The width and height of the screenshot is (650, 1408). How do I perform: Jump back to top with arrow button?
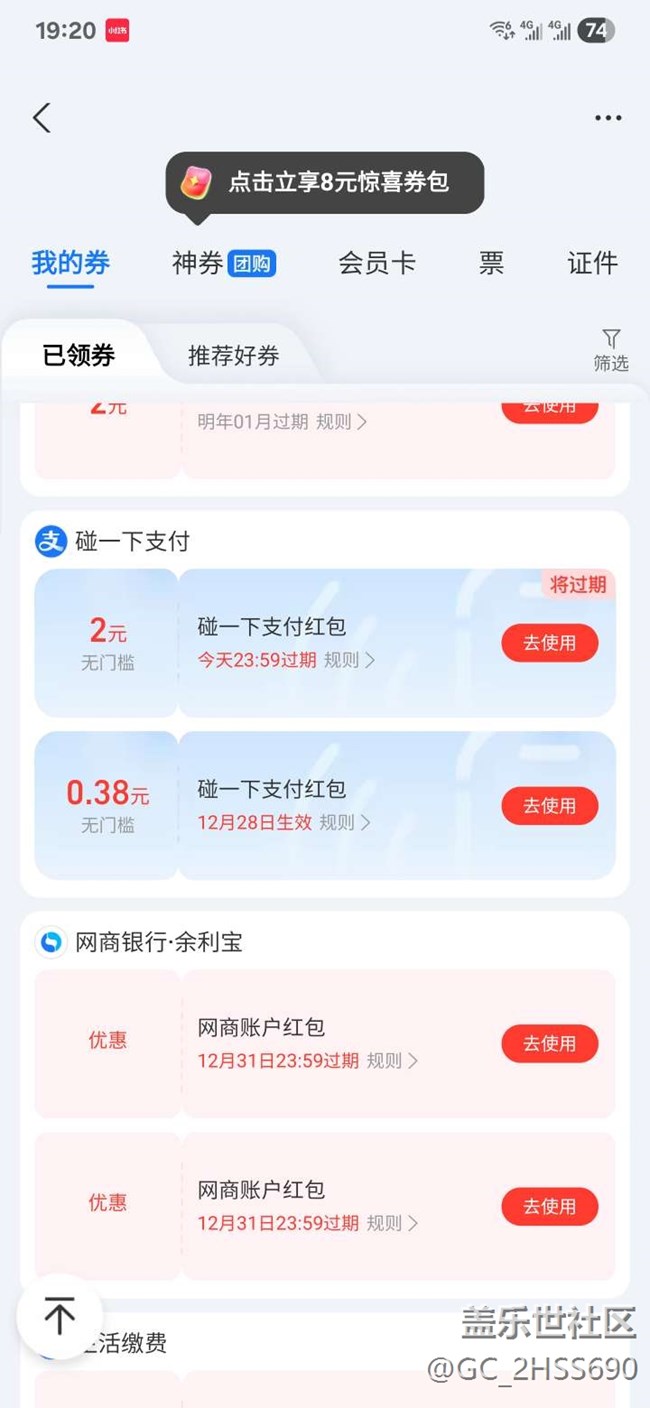tap(59, 1316)
